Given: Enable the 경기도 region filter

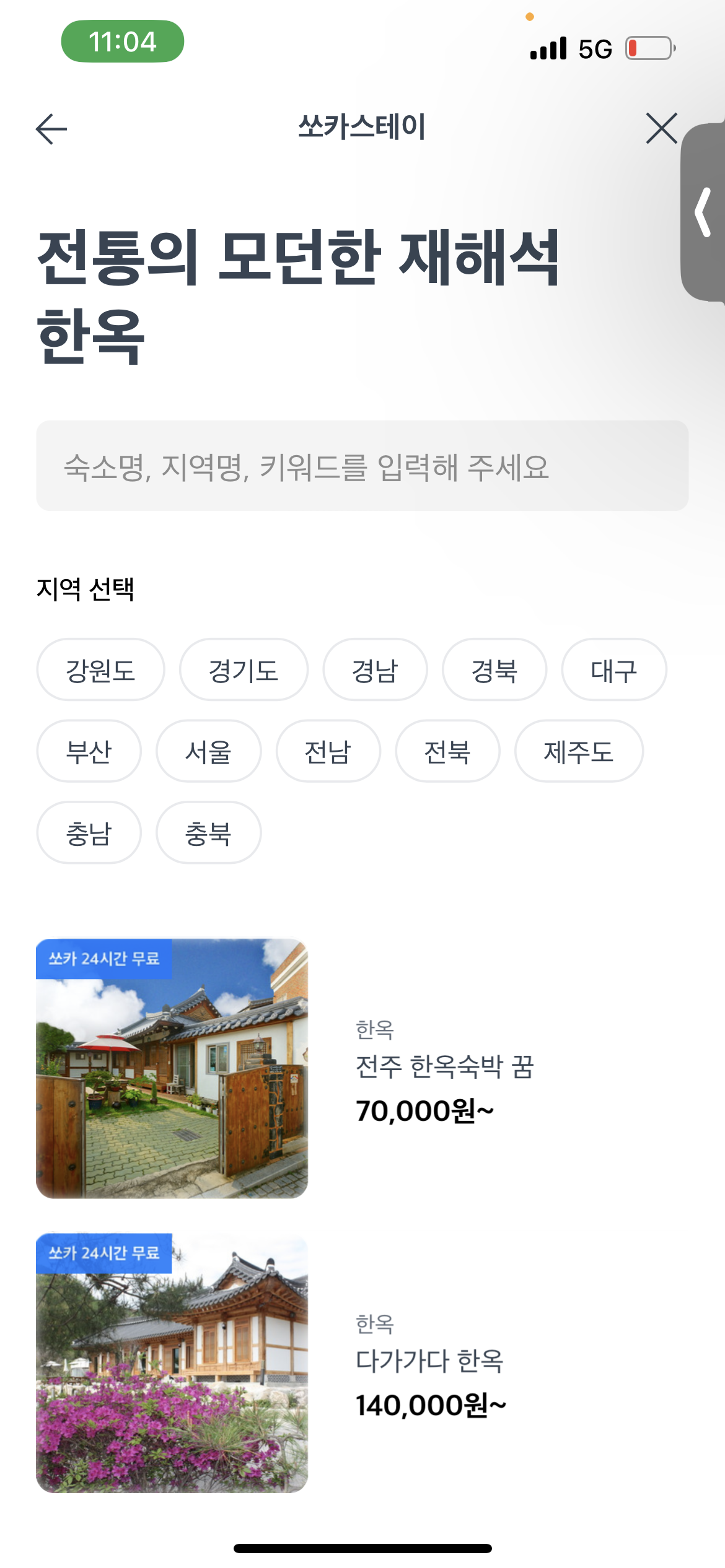Looking at the screenshot, I should (x=243, y=669).
